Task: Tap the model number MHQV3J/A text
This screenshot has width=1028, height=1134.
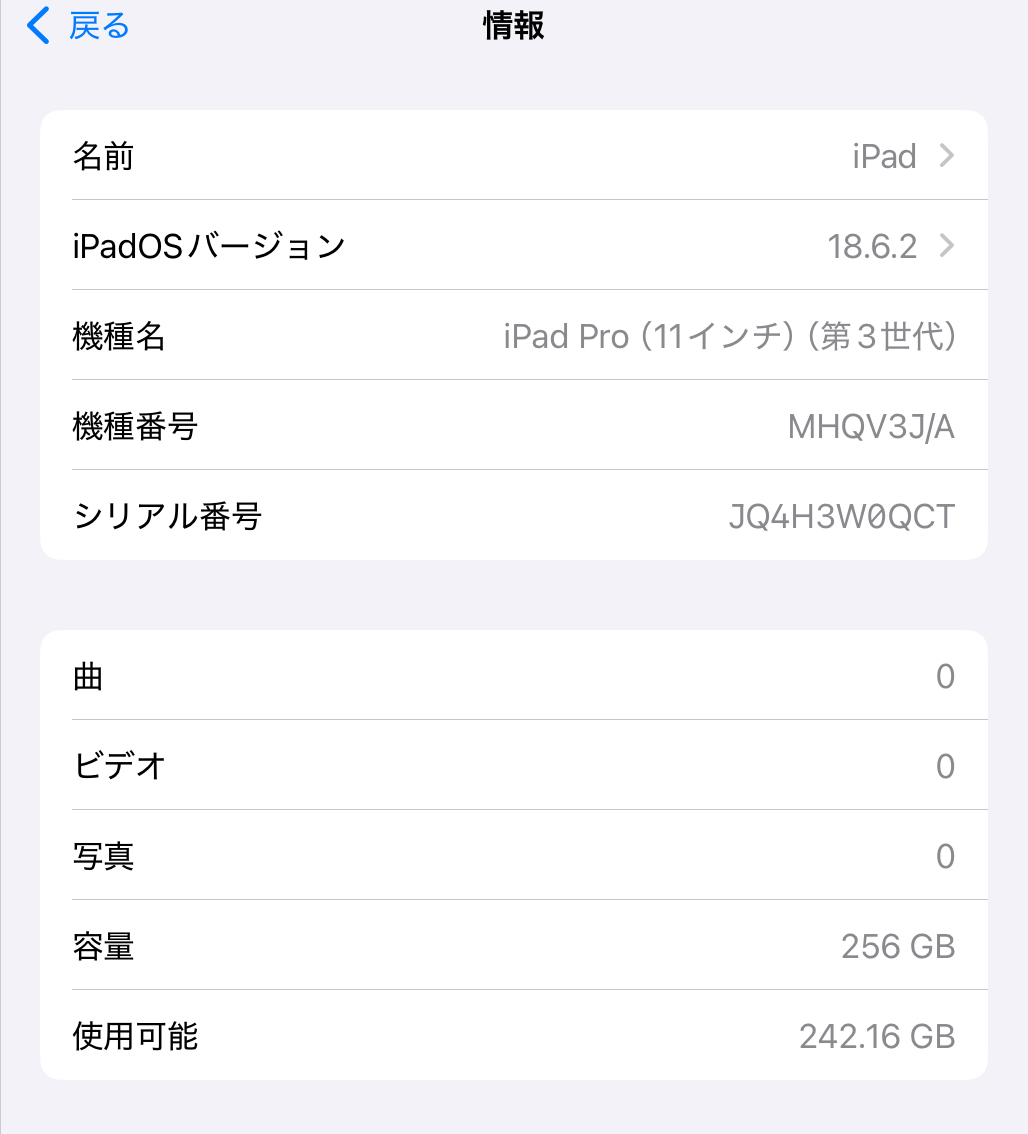Action: point(870,426)
